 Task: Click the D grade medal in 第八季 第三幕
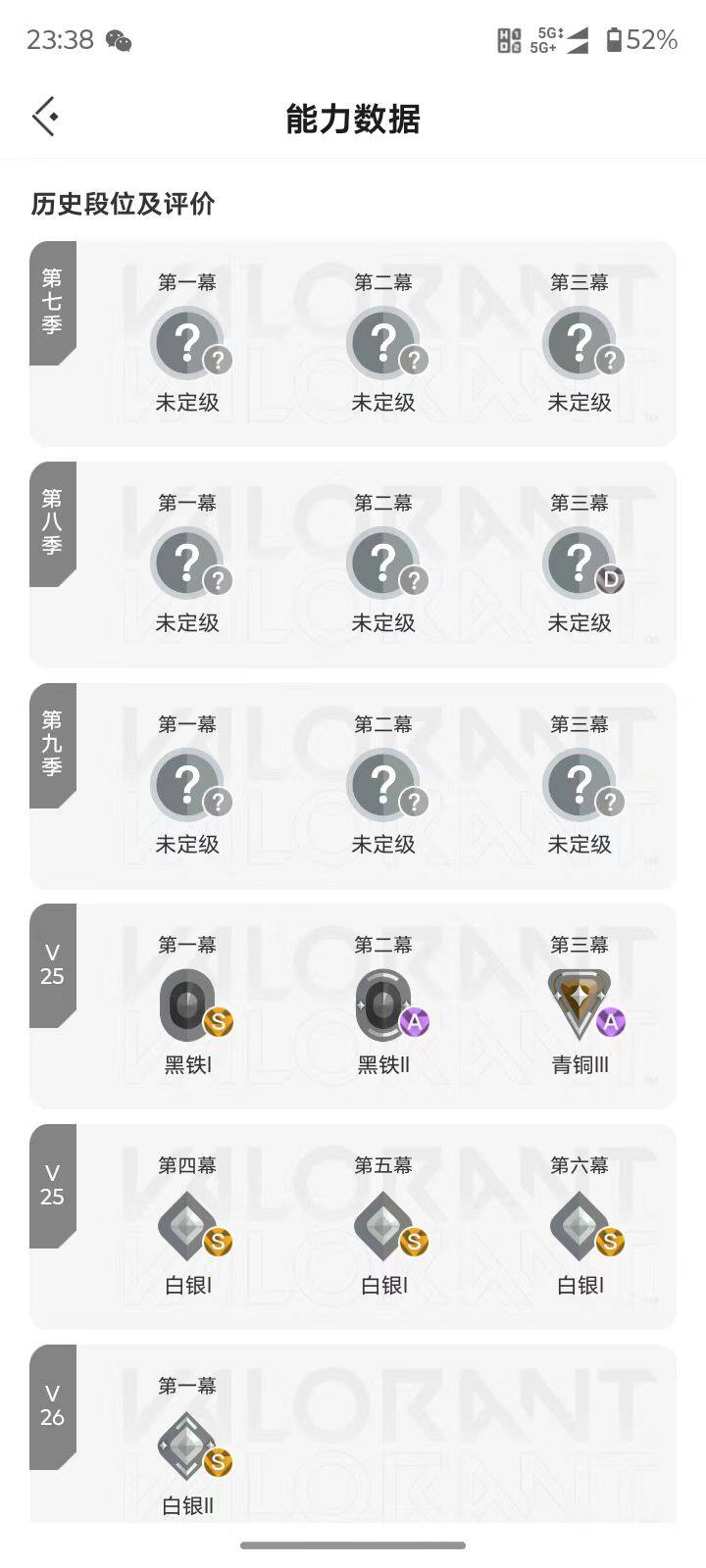610,580
